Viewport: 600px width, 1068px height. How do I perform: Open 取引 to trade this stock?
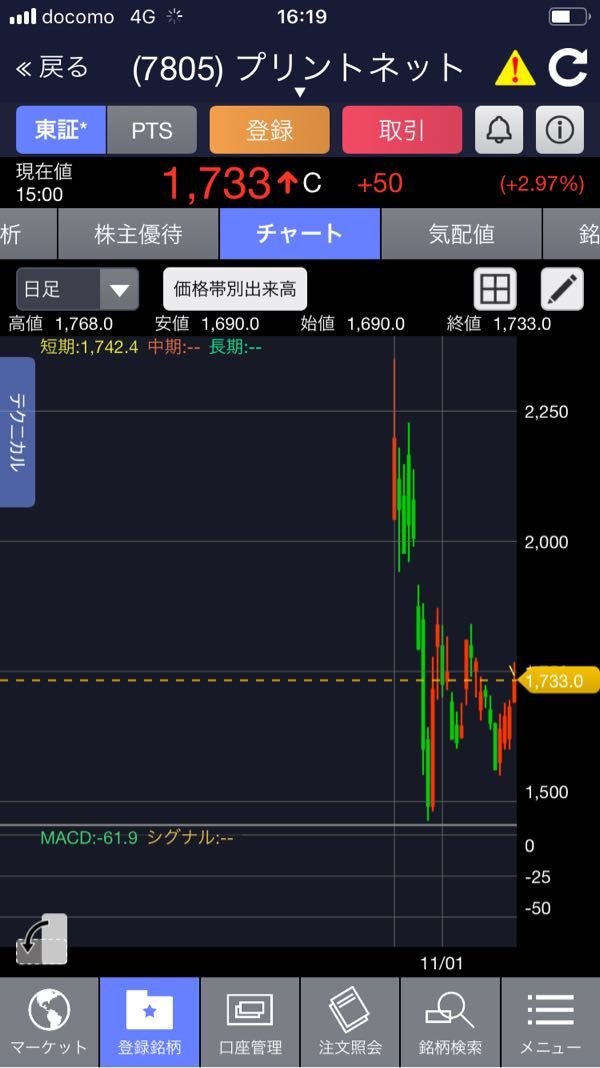pos(402,130)
